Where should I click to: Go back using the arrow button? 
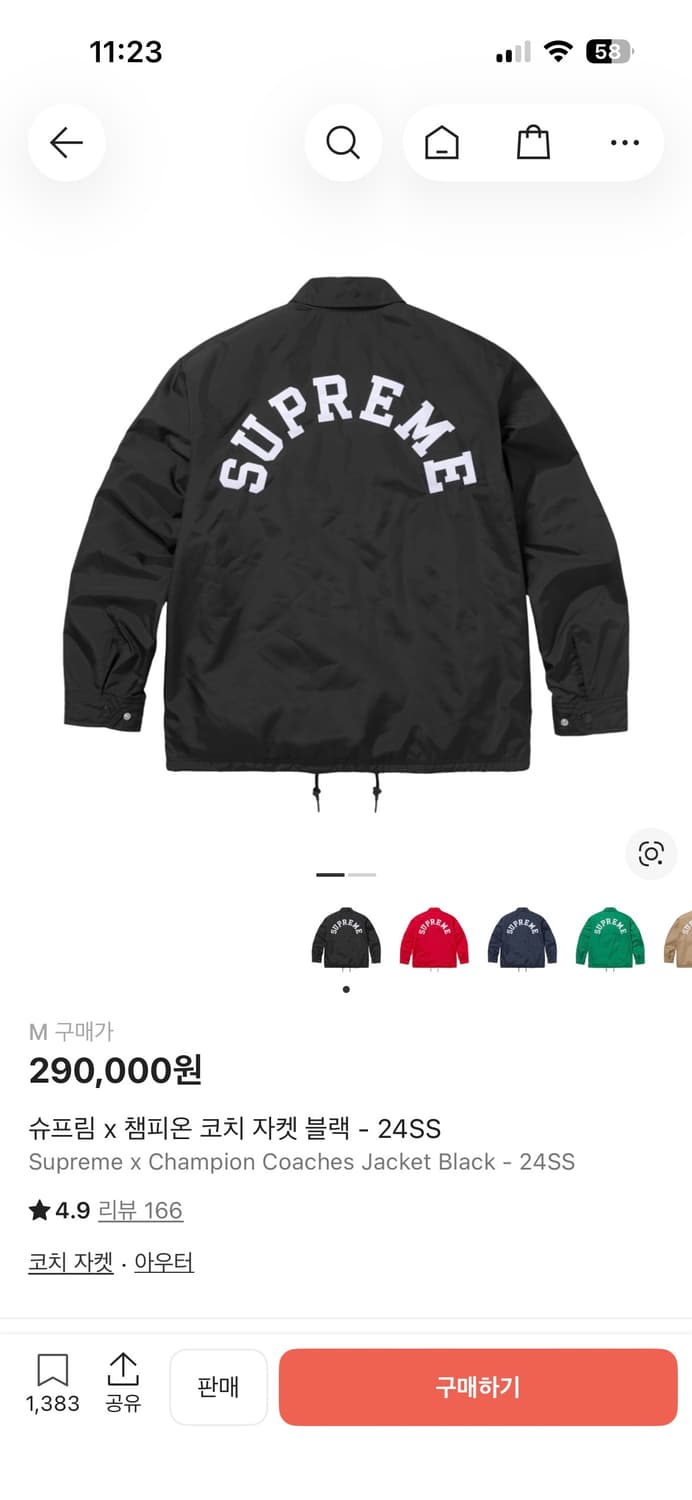click(66, 143)
